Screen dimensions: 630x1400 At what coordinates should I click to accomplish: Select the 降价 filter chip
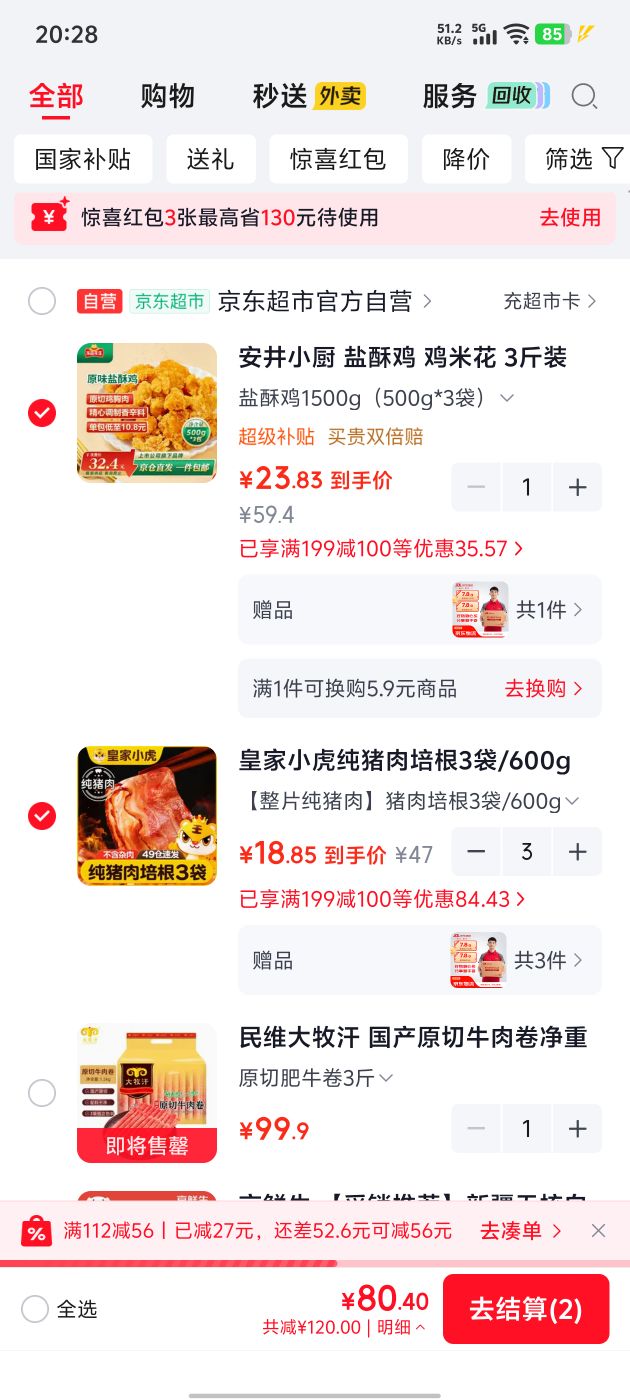(467, 159)
